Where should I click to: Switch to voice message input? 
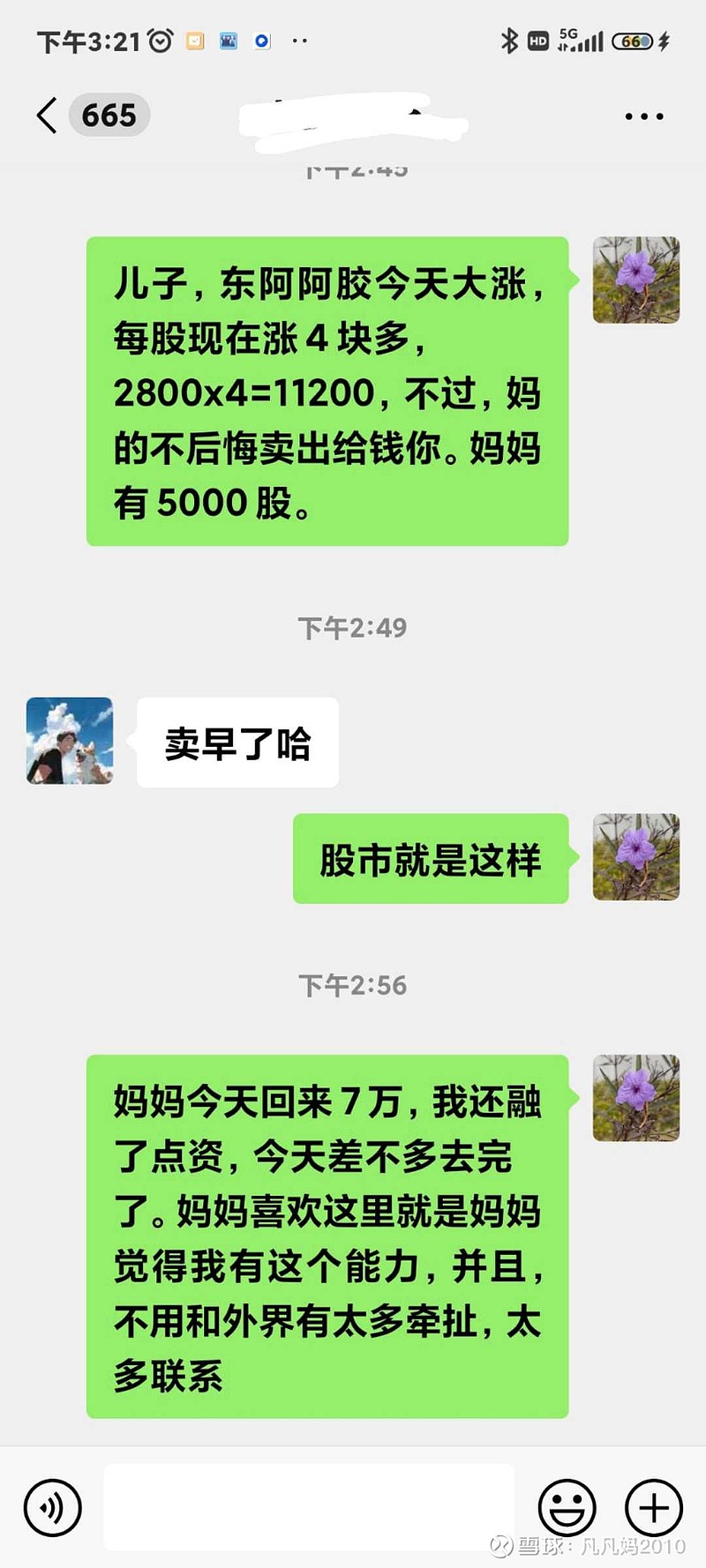click(x=53, y=1507)
